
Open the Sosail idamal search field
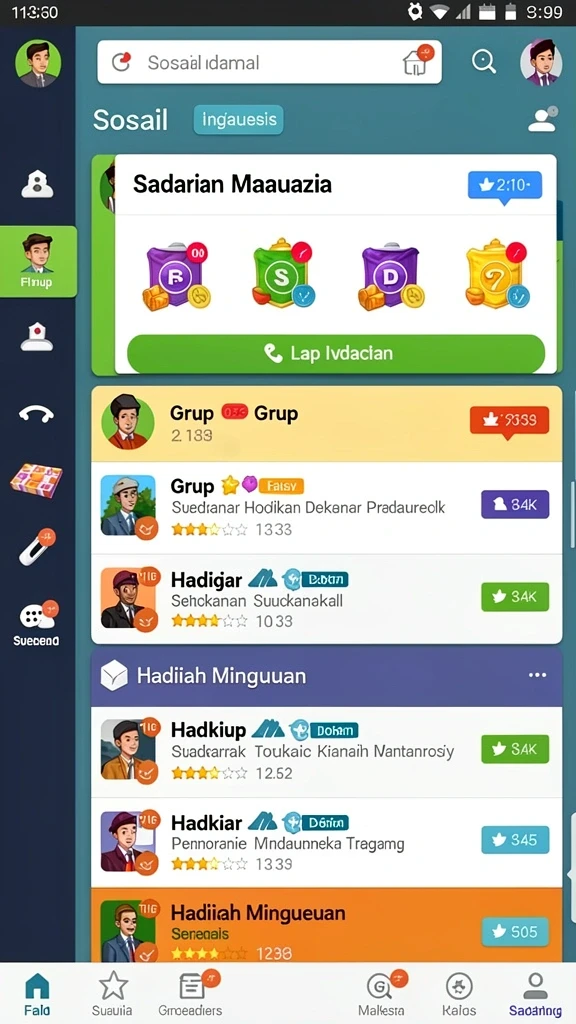click(x=269, y=62)
